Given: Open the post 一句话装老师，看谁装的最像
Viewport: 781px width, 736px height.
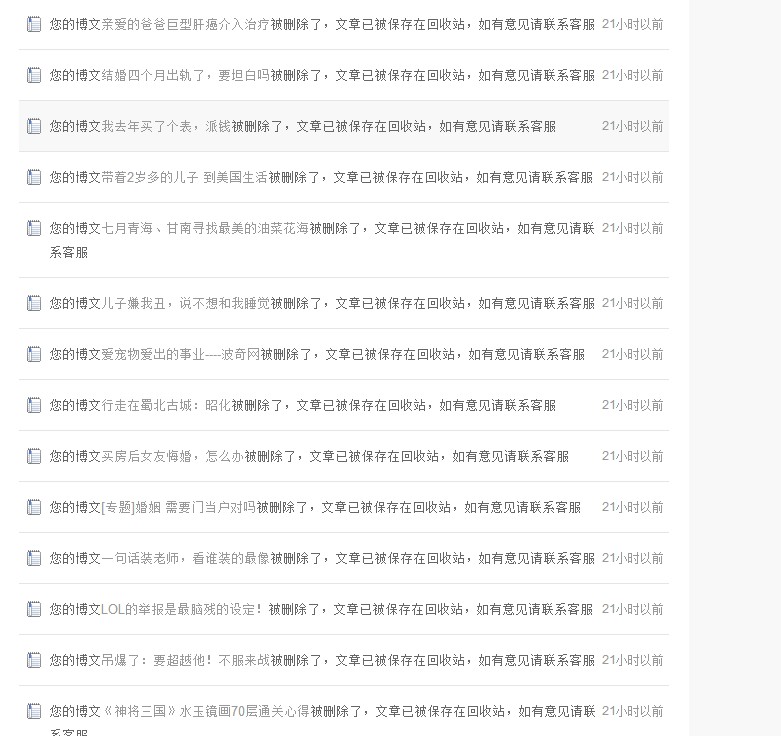Looking at the screenshot, I should tap(186, 558).
